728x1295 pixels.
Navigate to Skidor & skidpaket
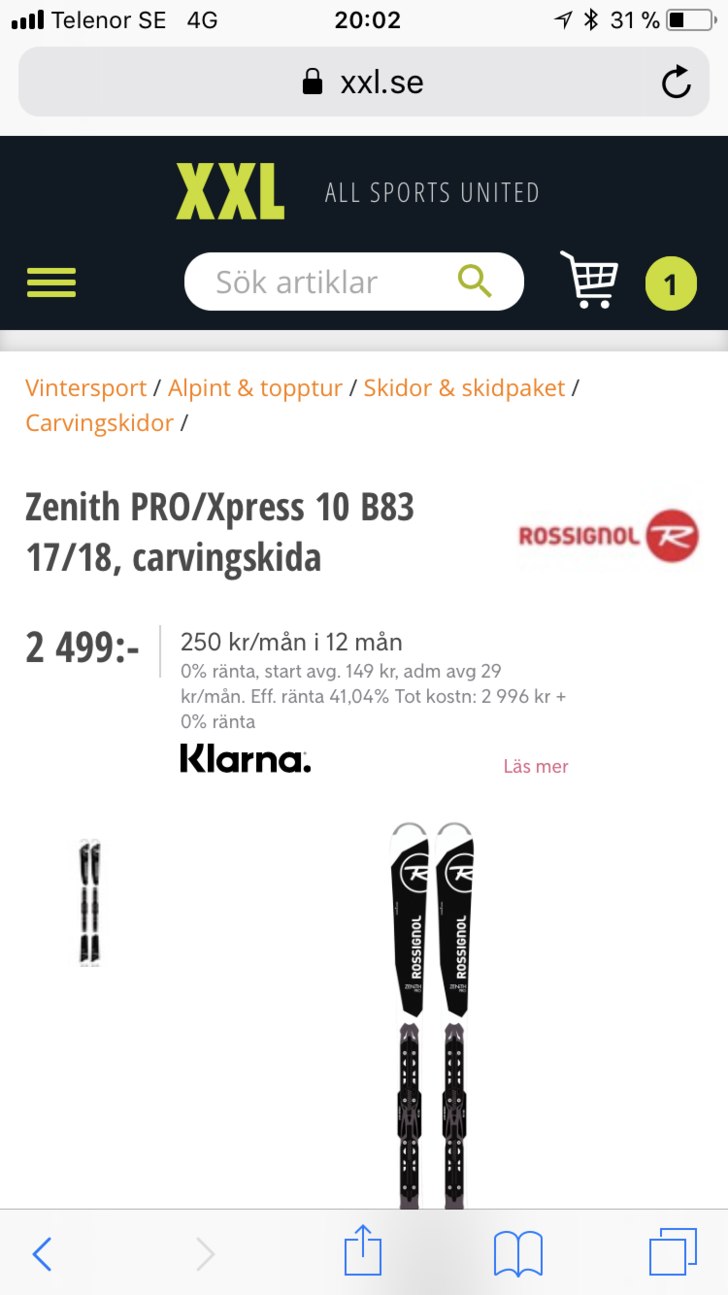464,388
